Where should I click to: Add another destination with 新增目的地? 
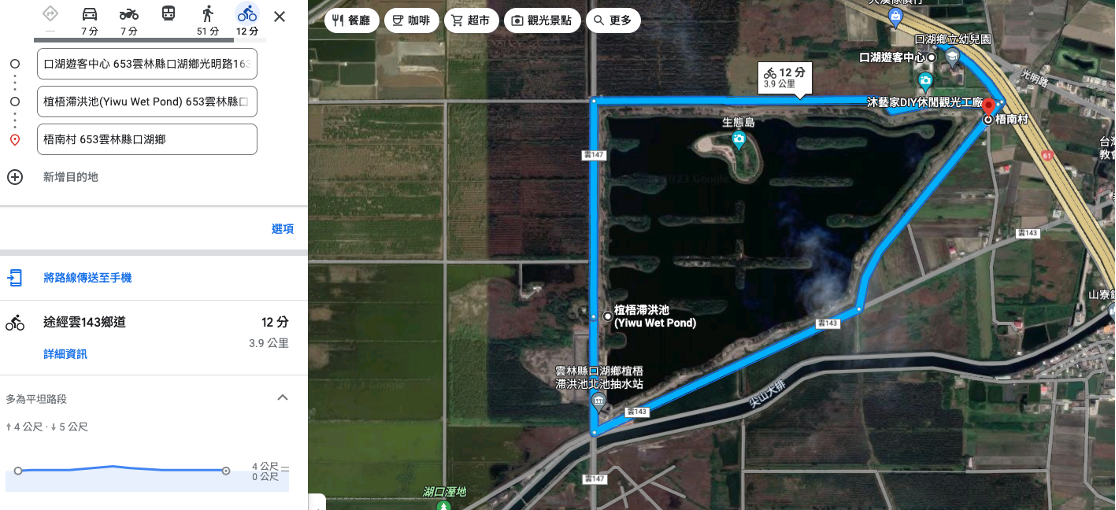point(70,177)
